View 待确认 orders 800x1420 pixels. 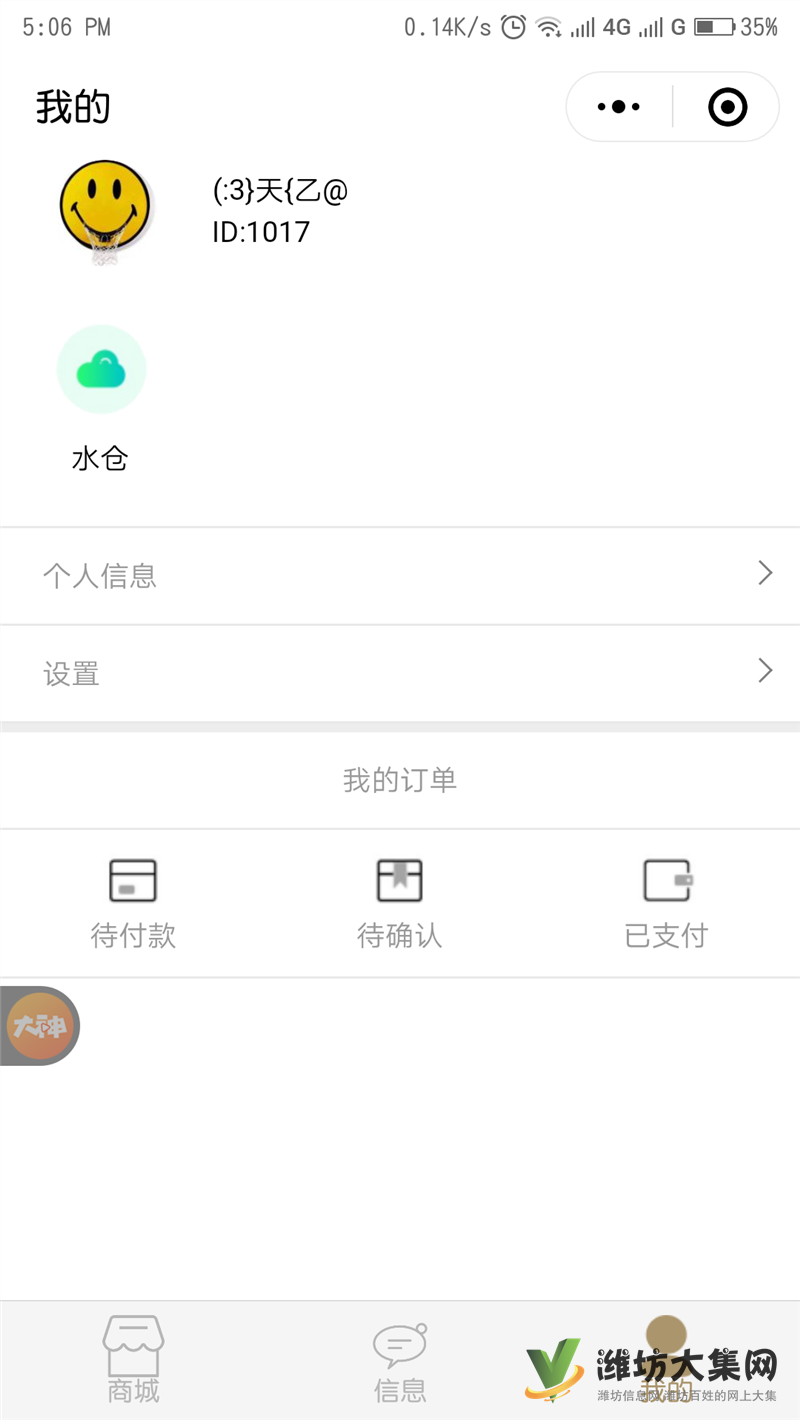coord(399,903)
